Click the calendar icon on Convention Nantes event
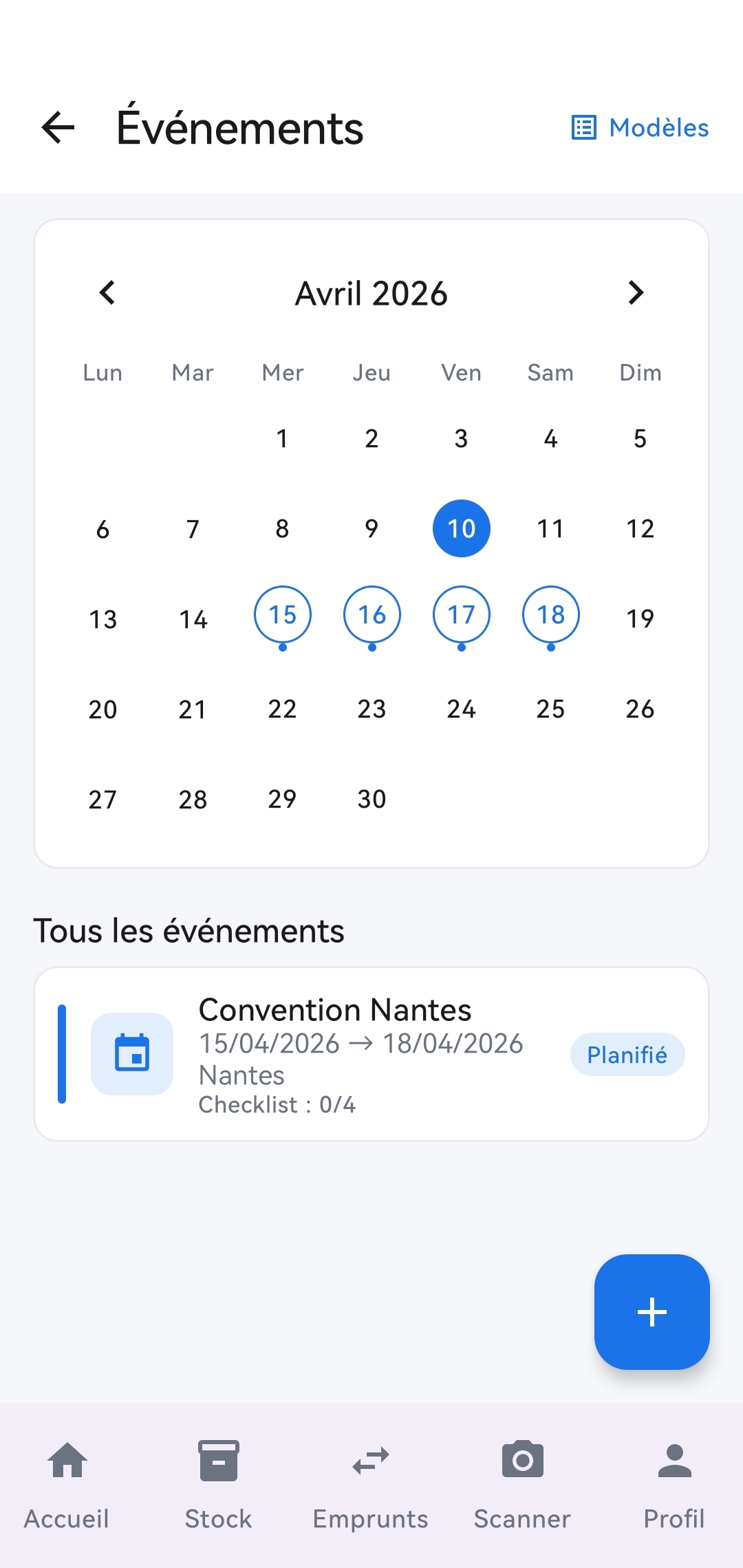The width and height of the screenshot is (743, 1568). coord(132,1054)
